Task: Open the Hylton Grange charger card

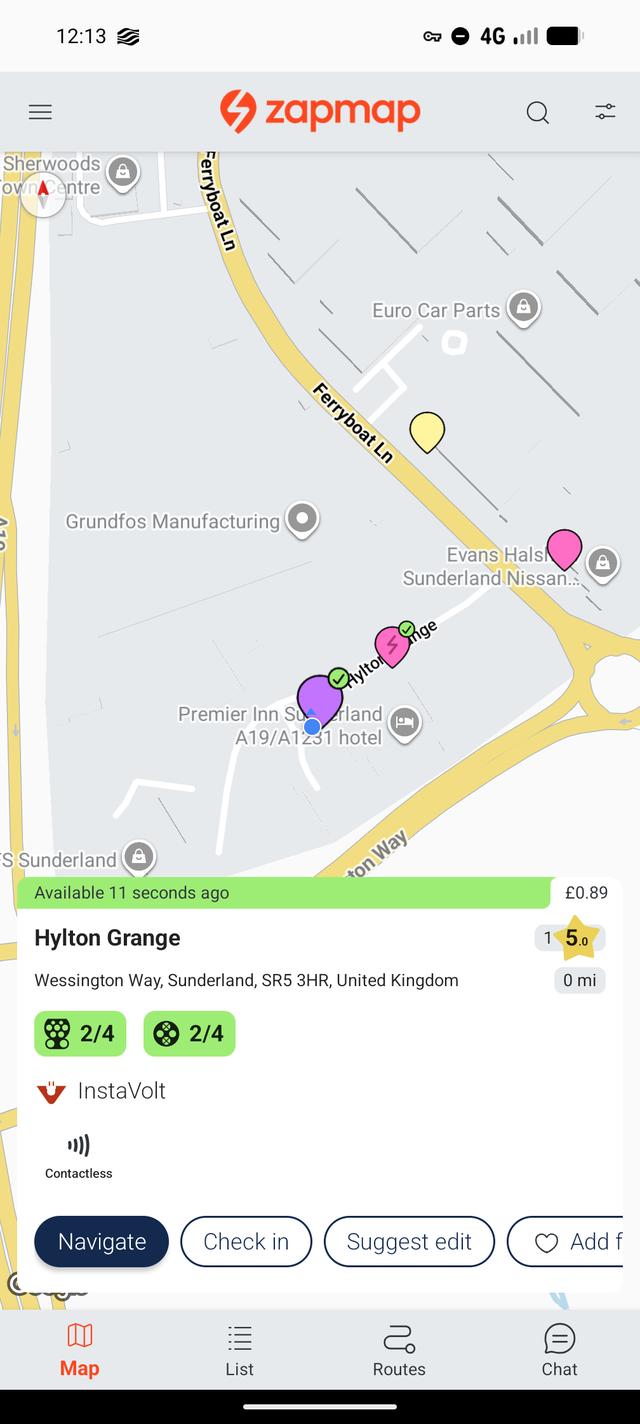Action: tap(107, 938)
